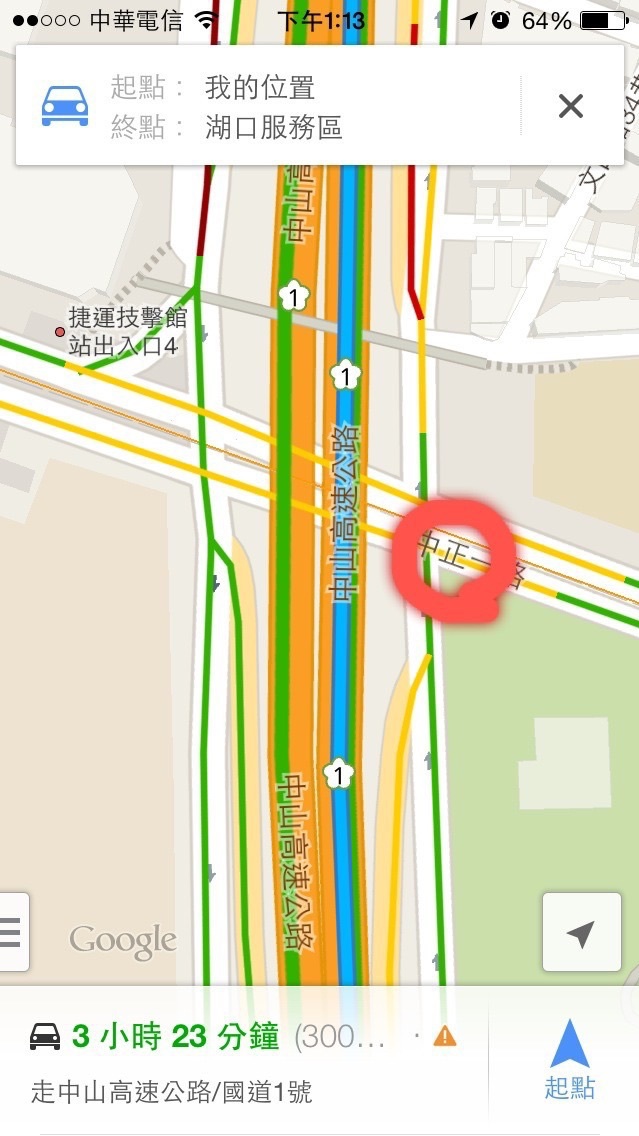
Task: Recenter map on my location
Action: pos(580,933)
